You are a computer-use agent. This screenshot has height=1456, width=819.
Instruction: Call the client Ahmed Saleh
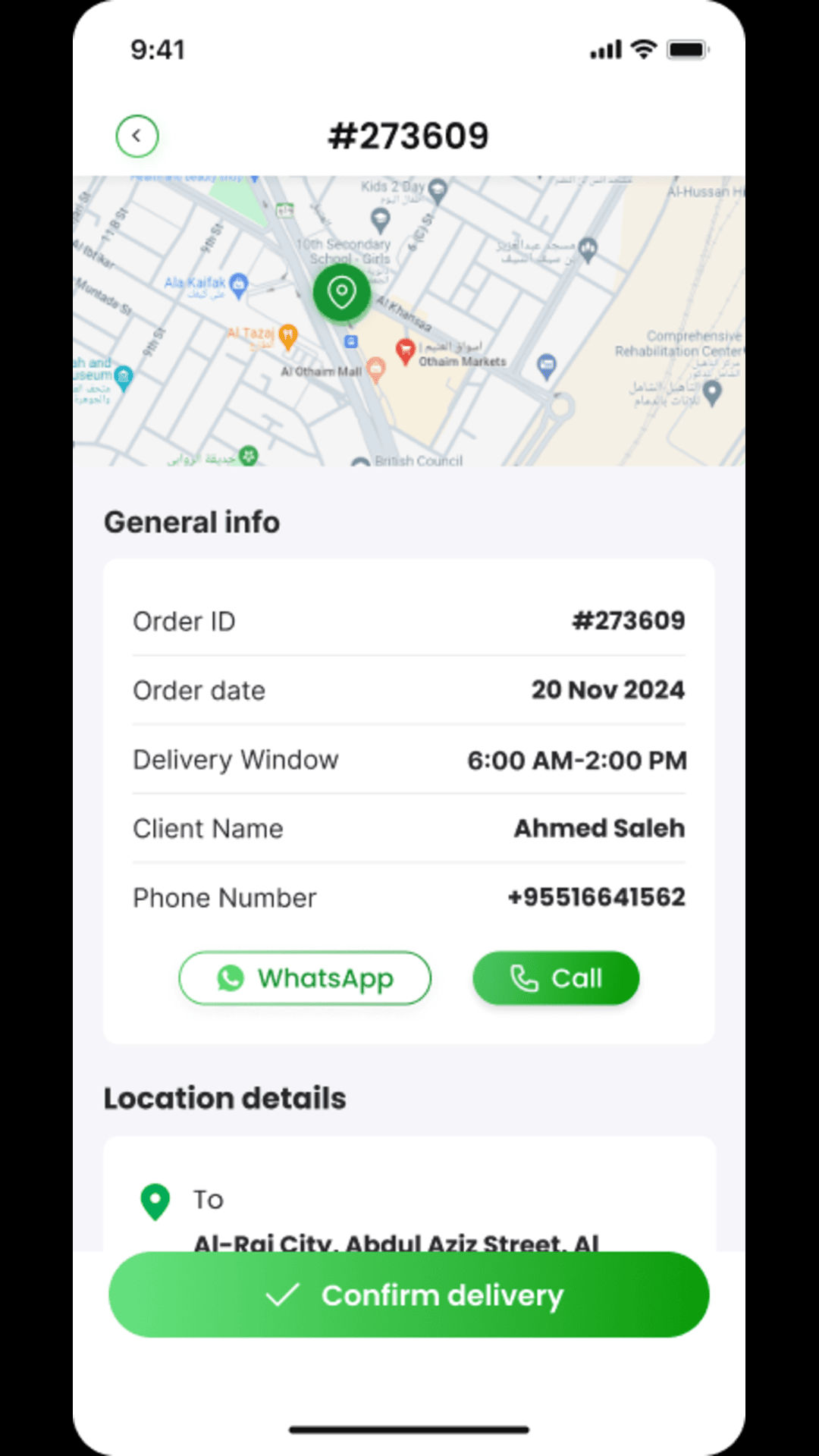point(556,978)
